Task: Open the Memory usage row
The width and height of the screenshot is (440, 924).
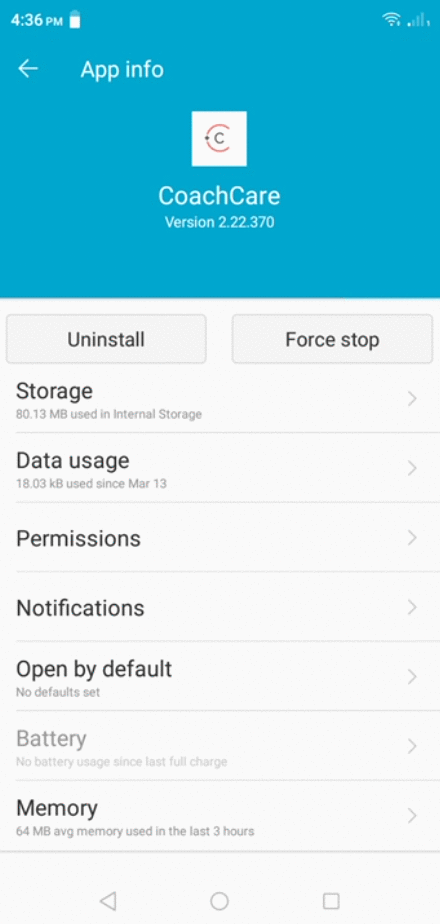Action: click(220, 816)
